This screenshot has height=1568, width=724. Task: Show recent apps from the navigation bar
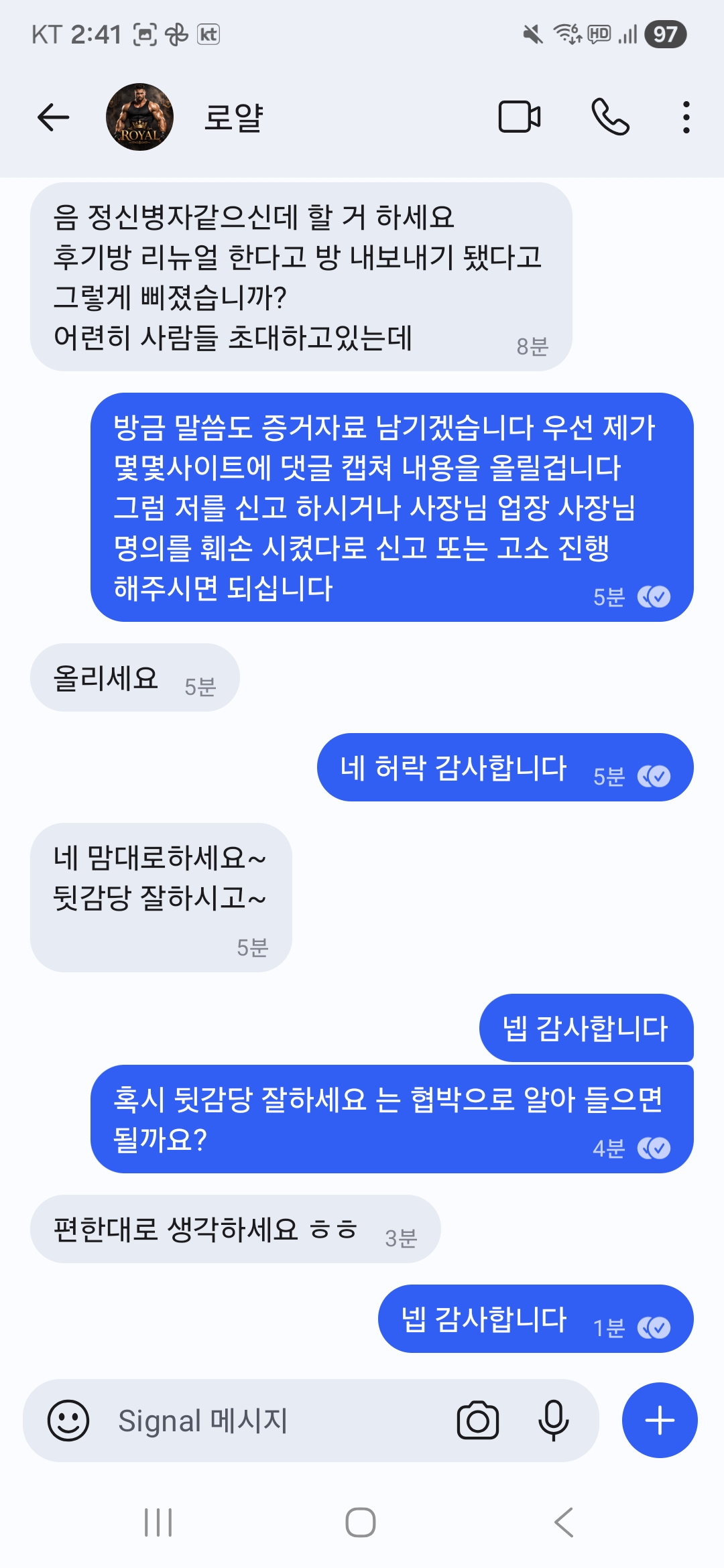(x=159, y=1522)
